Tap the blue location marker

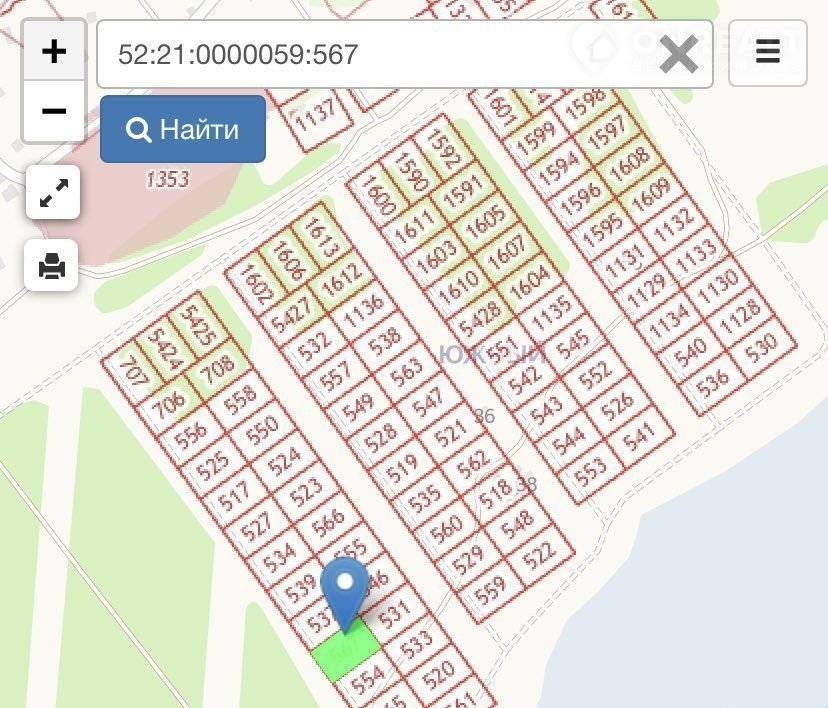click(346, 591)
